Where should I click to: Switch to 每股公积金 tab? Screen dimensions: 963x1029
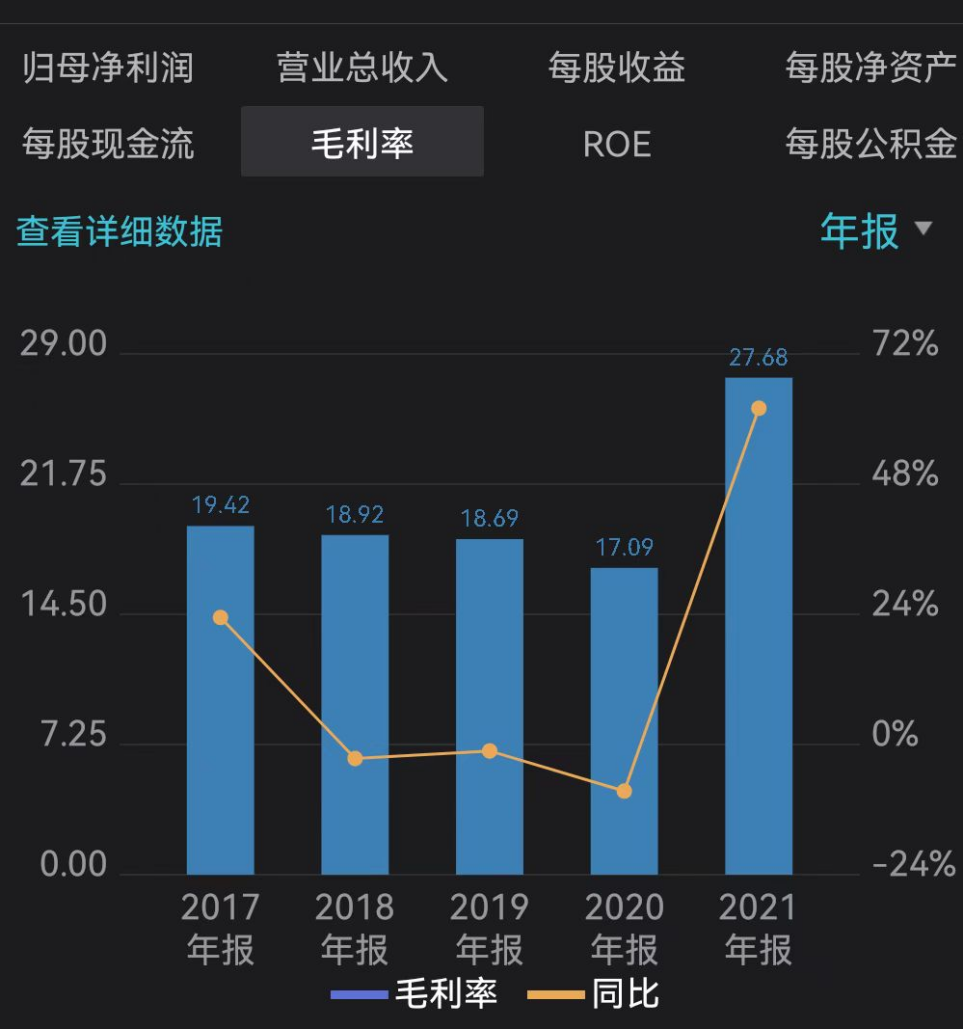tap(870, 143)
